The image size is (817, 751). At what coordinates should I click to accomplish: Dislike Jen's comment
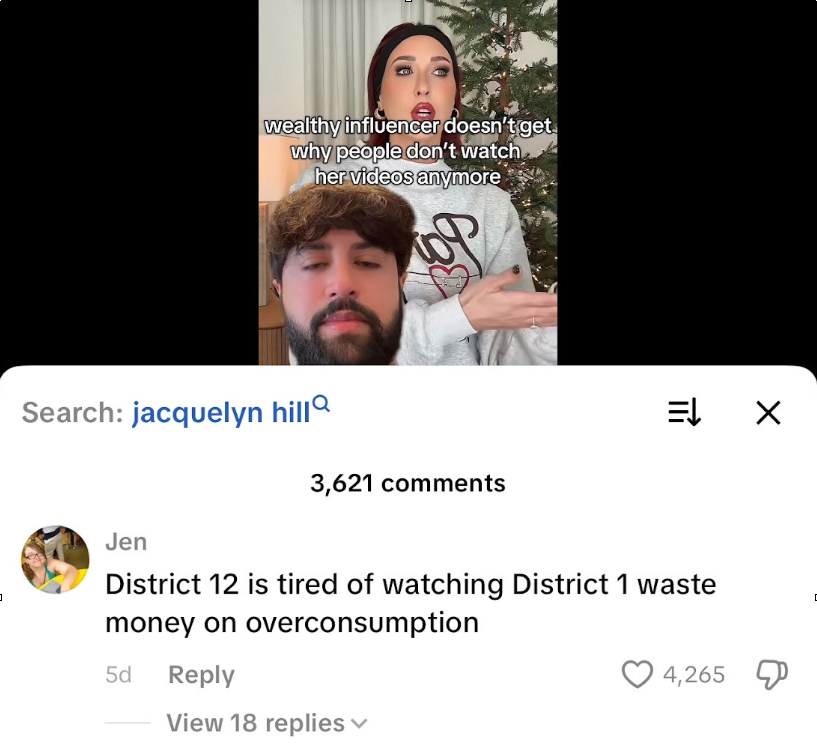[x=772, y=675]
